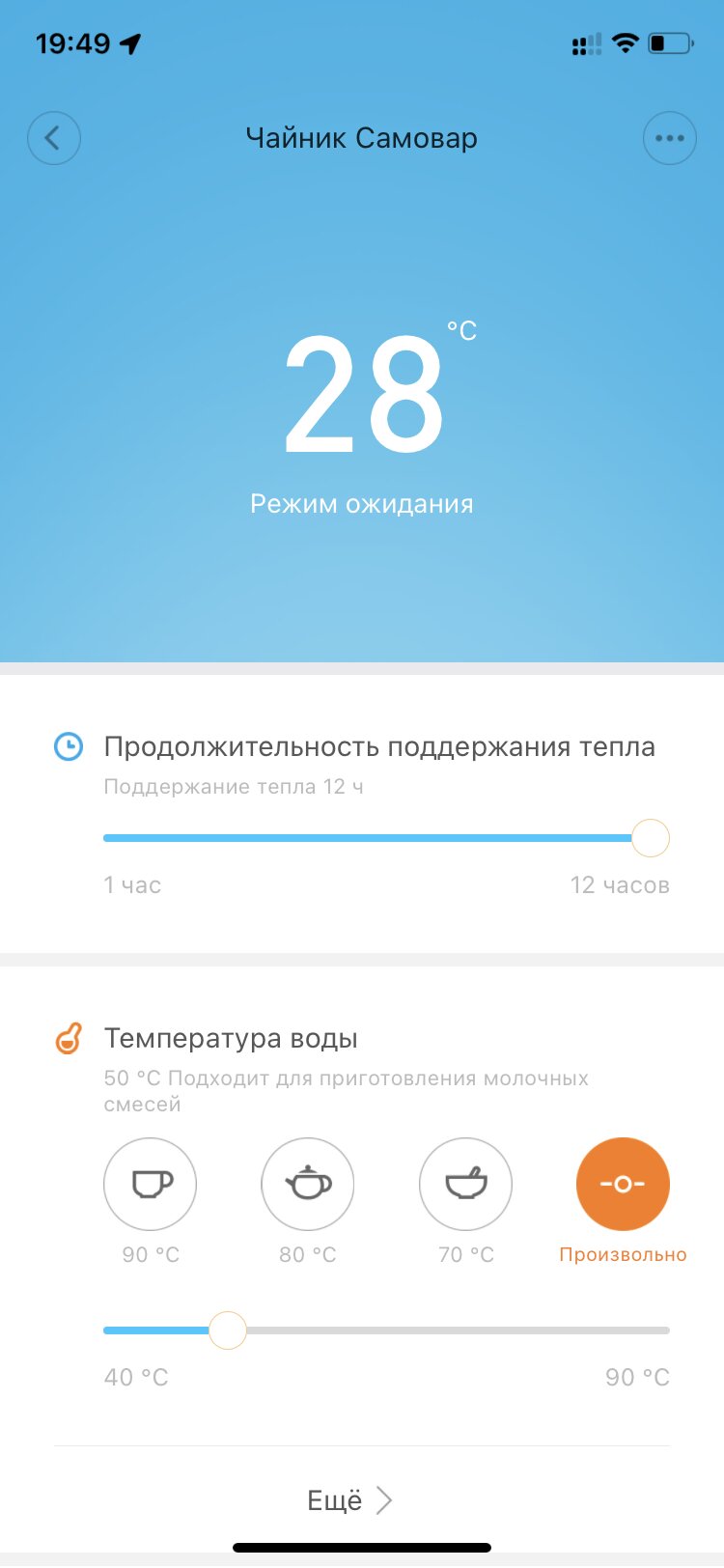Viewport: 724px width, 1568px height.
Task: Open the three-dot more options menu
Action: click(669, 138)
